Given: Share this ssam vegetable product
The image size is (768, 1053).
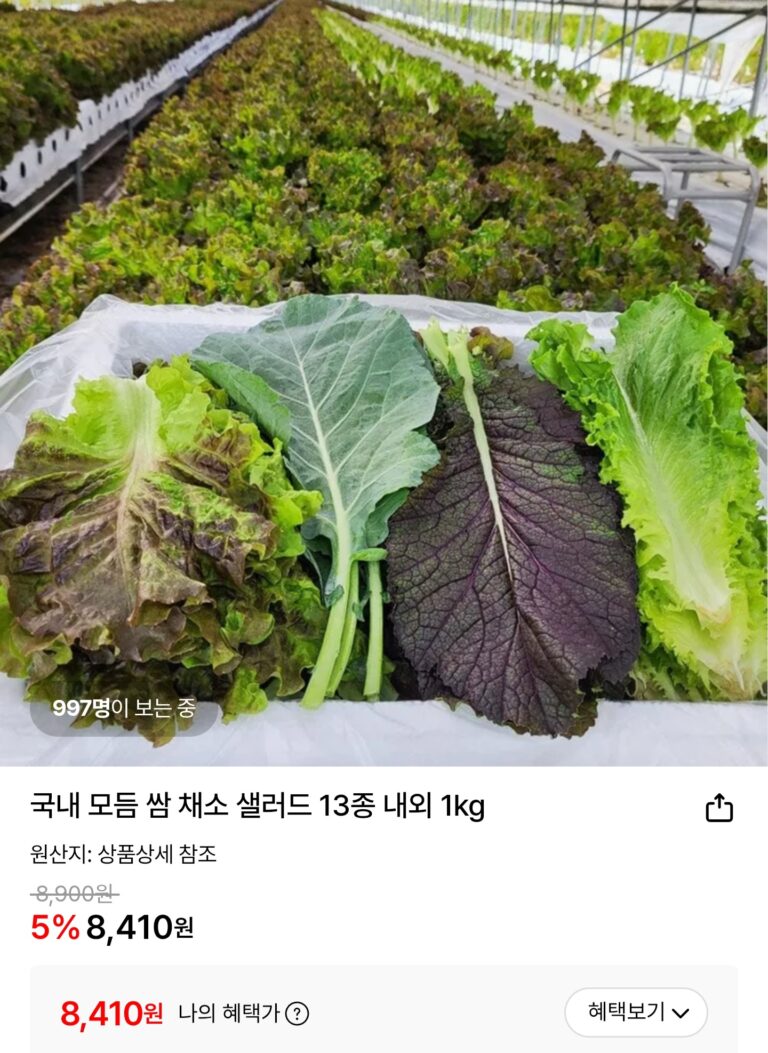Looking at the screenshot, I should click(719, 808).
